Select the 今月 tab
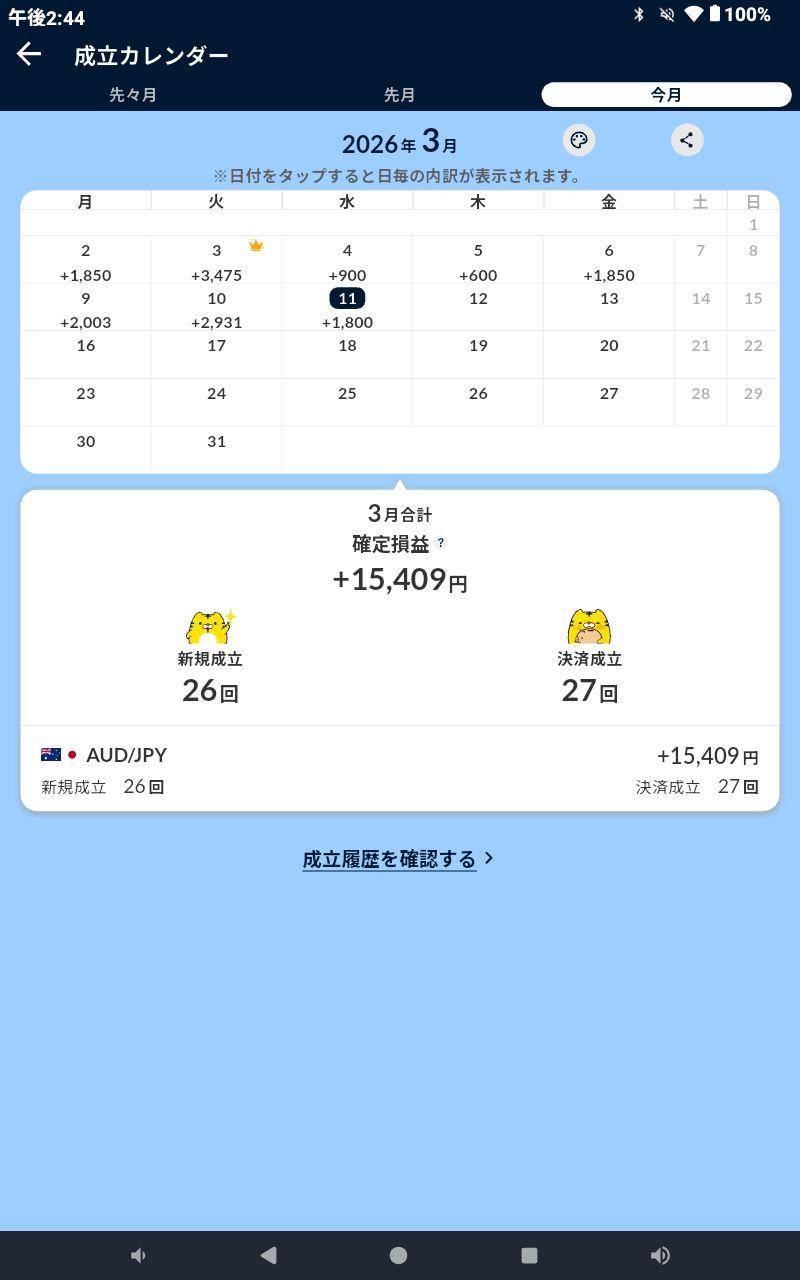 point(666,95)
